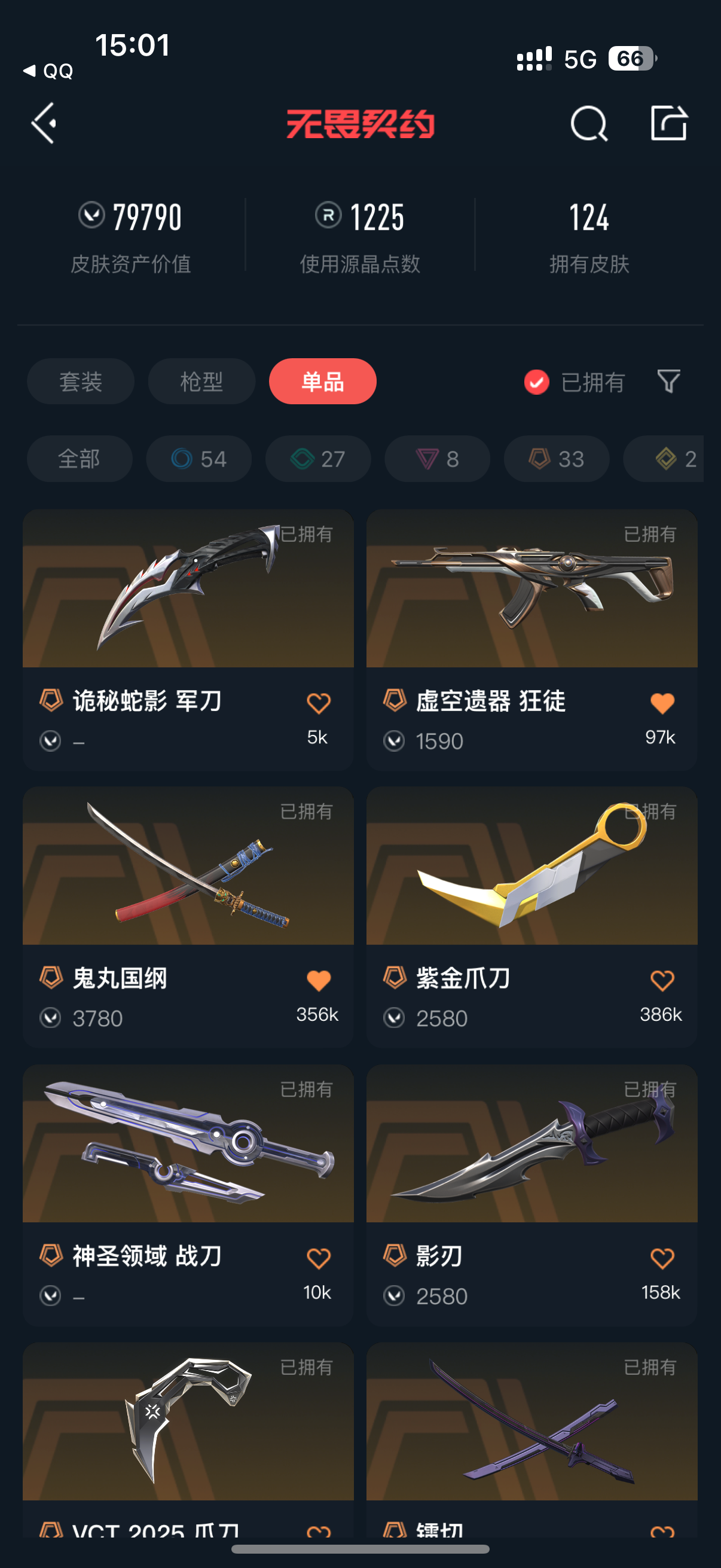
Task: Switch to the 套装 tab
Action: coord(80,382)
